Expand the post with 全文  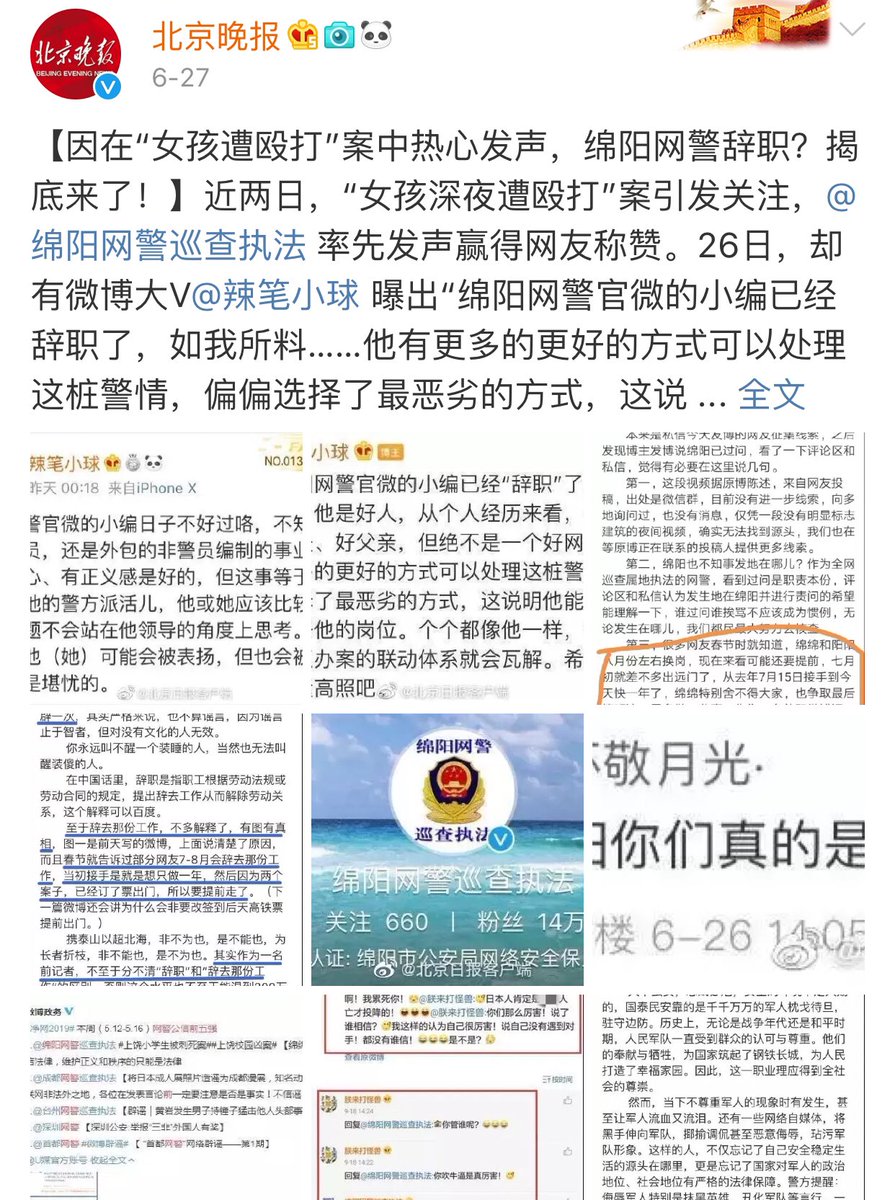771,394
